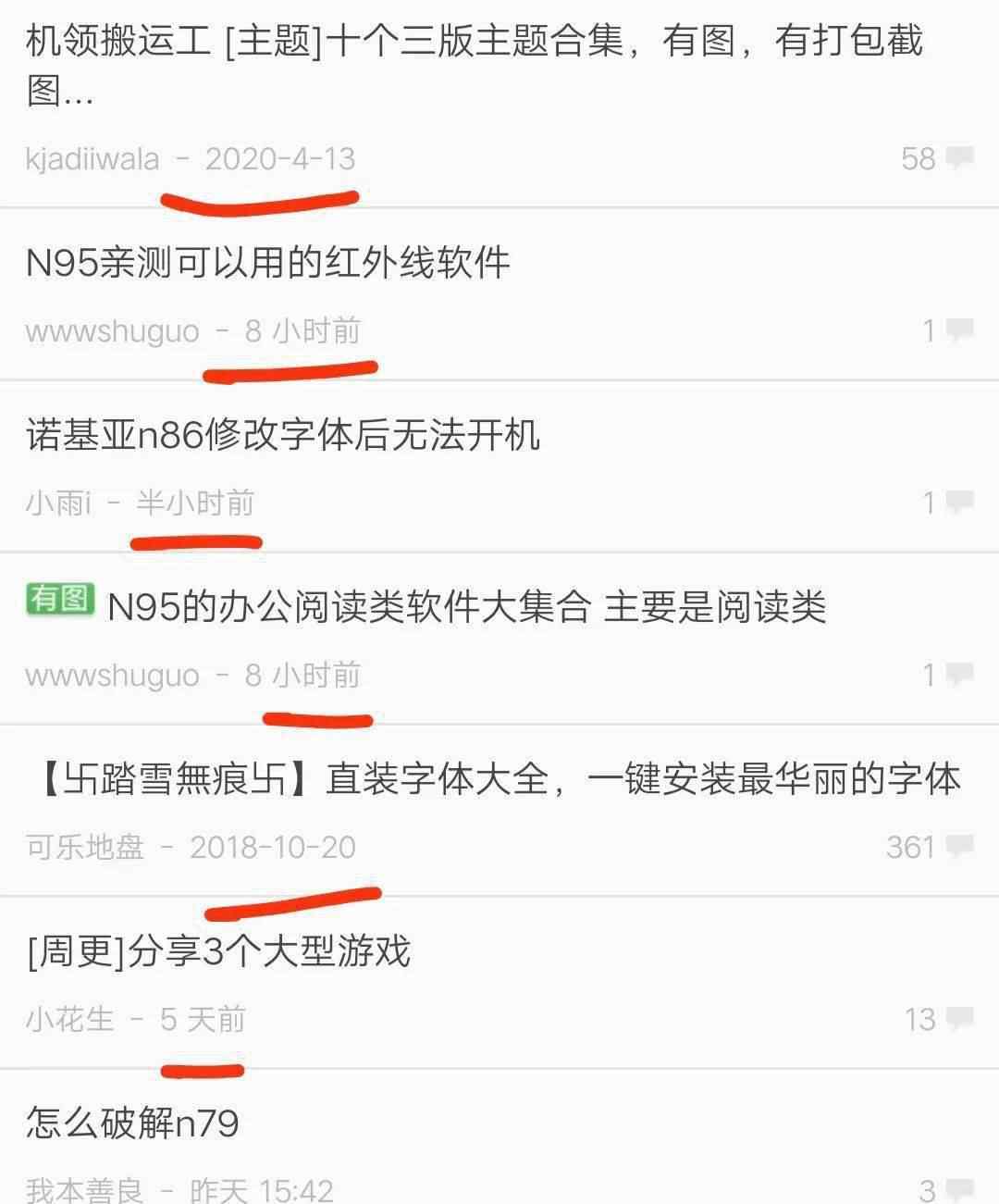Open the 怎么破解n79 thread
Image resolution: width=999 pixels, height=1204 pixels.
[133, 1123]
